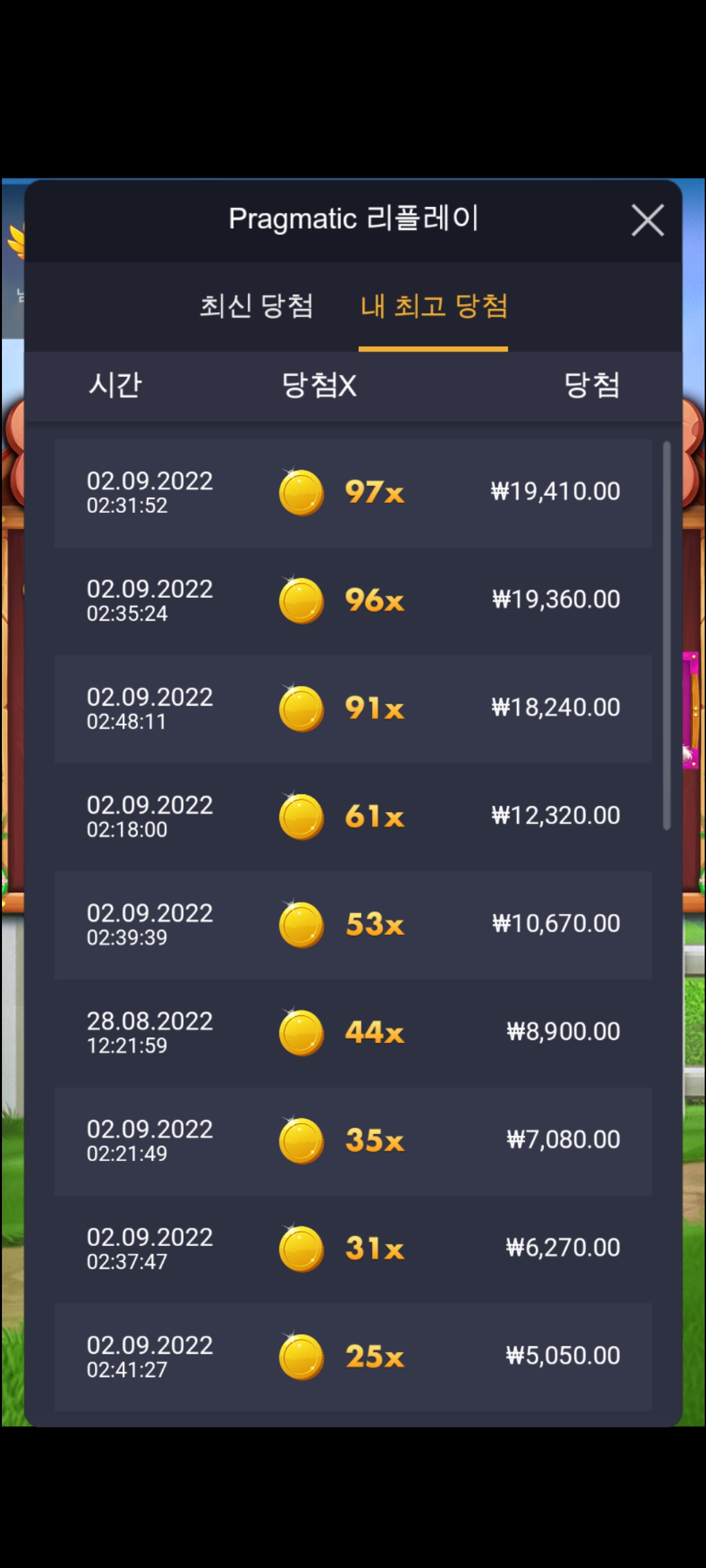
Task: Play the 53x win replay
Action: pyautogui.click(x=353, y=925)
